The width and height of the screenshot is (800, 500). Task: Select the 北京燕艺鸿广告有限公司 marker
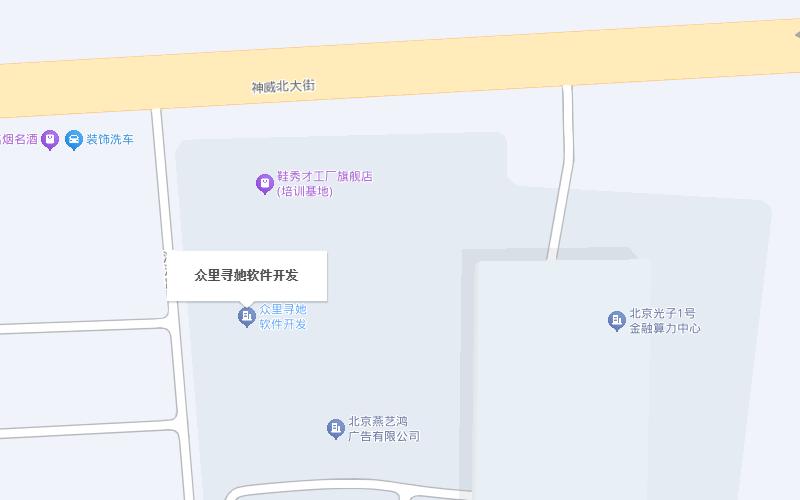336,429
